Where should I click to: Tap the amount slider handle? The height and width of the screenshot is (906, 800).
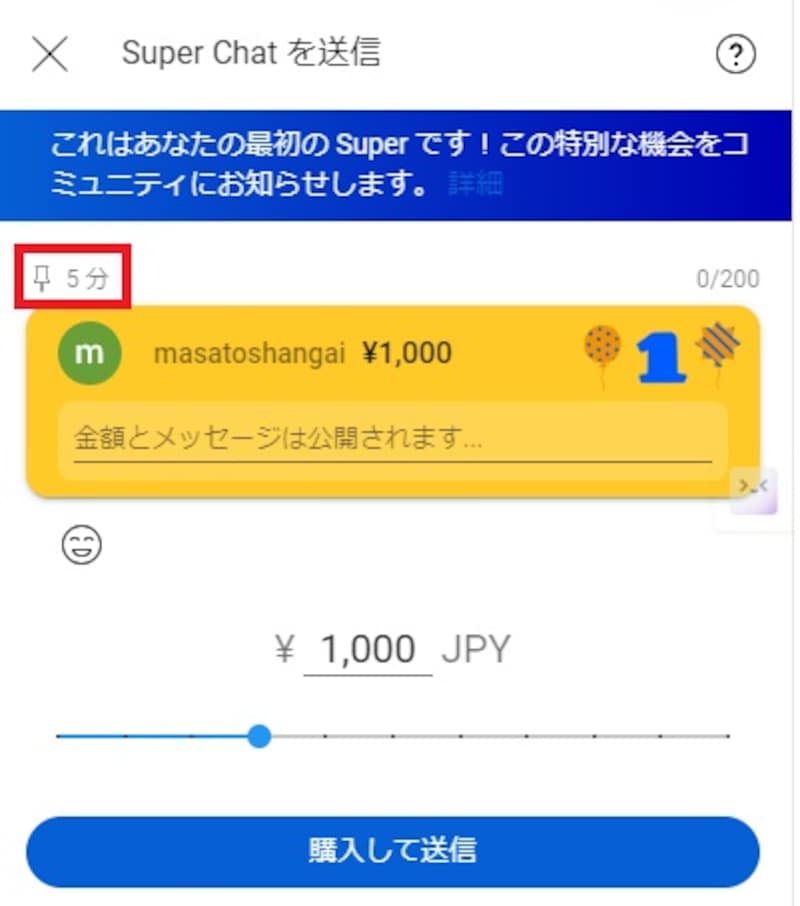point(259,737)
